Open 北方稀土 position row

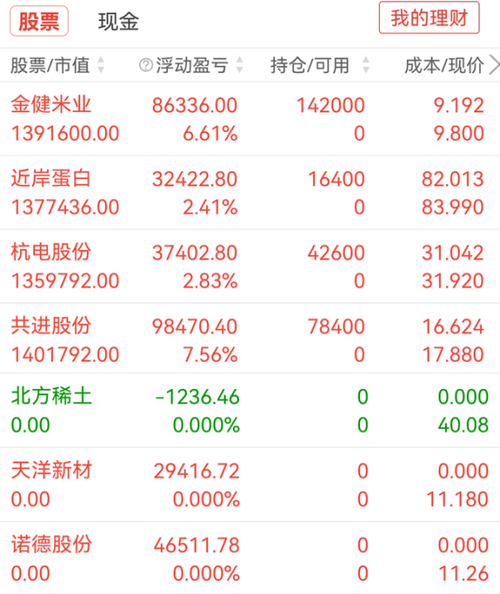250,411
